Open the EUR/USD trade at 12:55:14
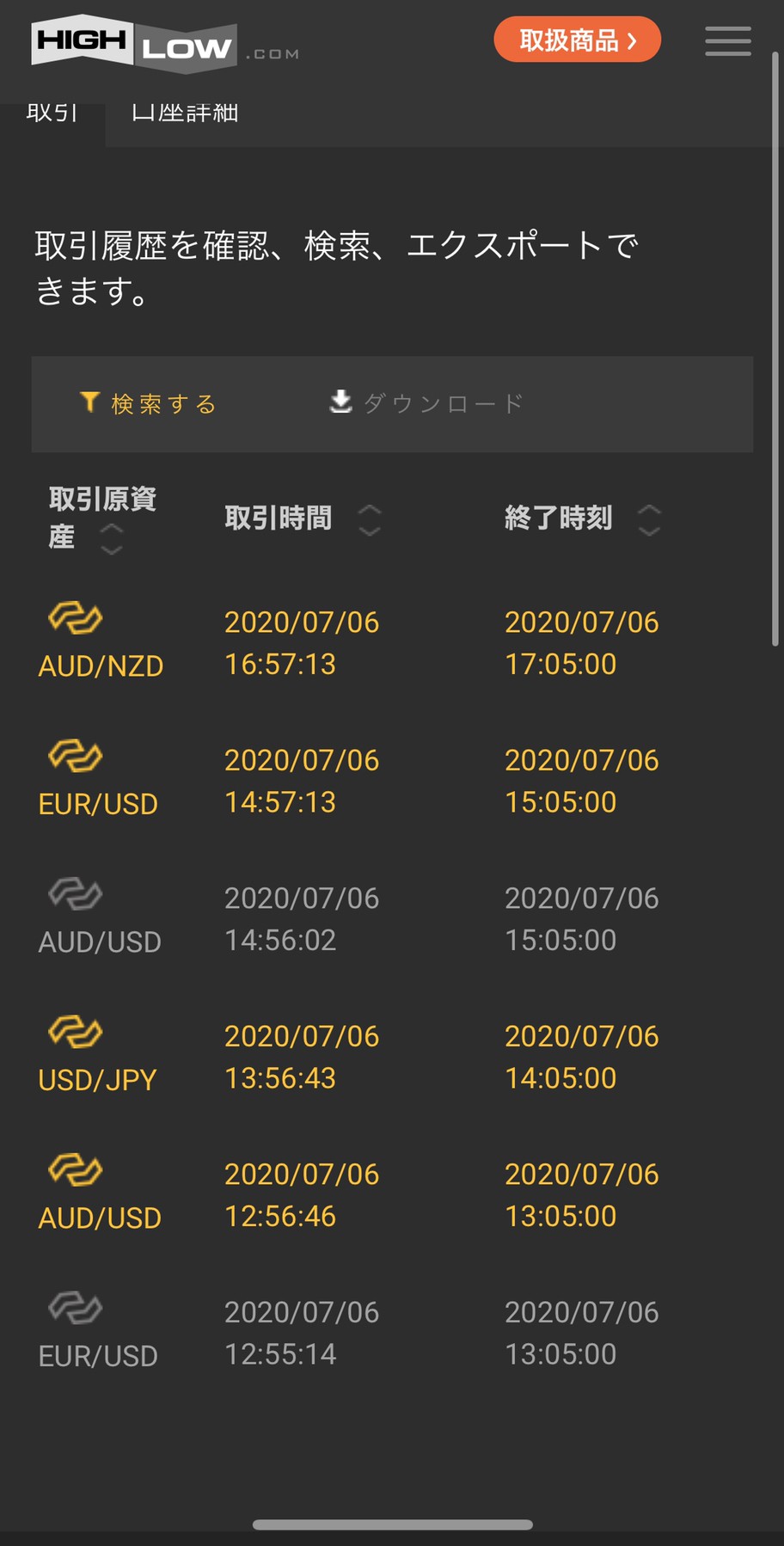This screenshot has width=784, height=1546. pyautogui.click(x=392, y=1332)
